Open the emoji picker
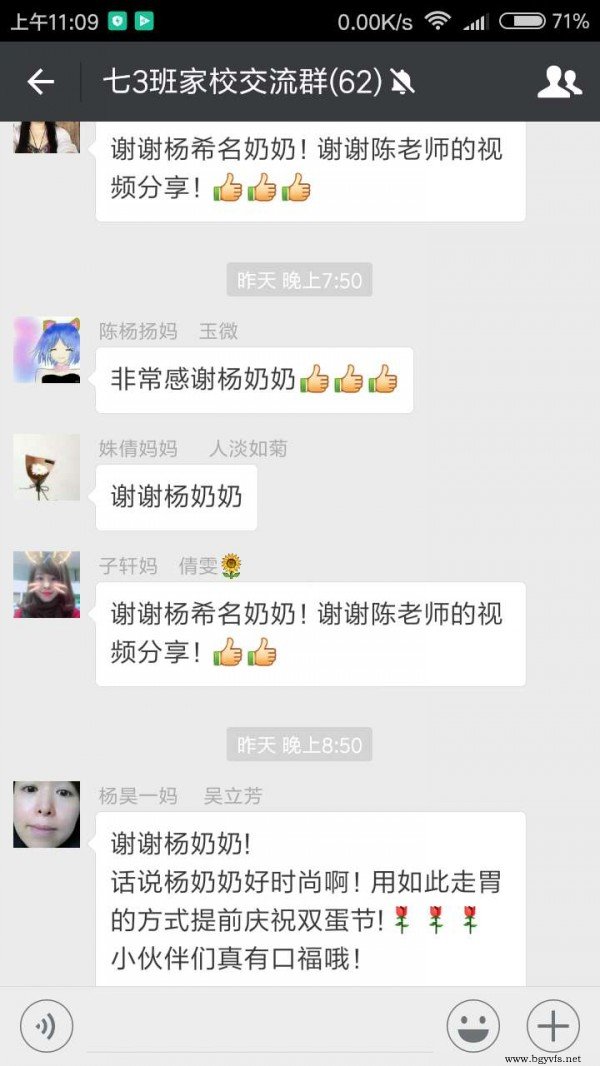The image size is (600, 1066). click(x=473, y=1026)
